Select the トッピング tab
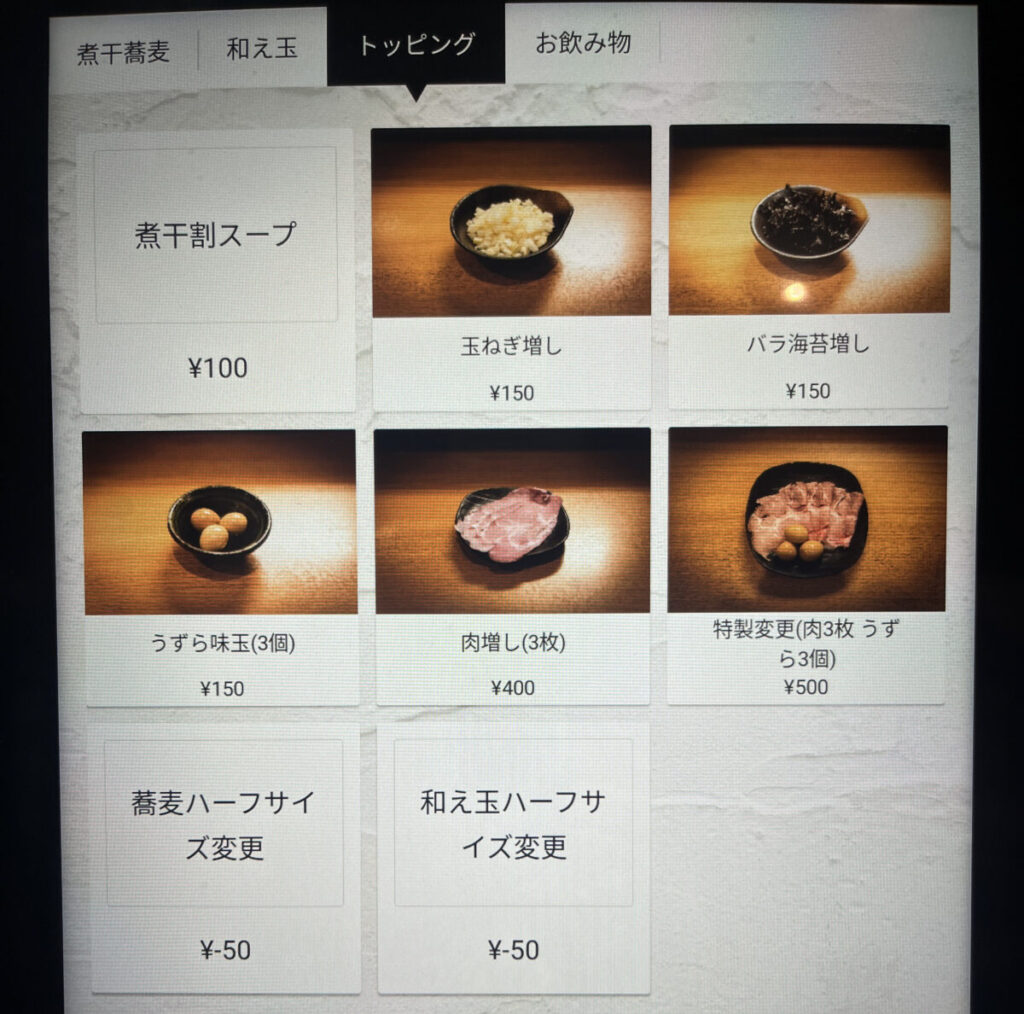 pyautogui.click(x=416, y=45)
